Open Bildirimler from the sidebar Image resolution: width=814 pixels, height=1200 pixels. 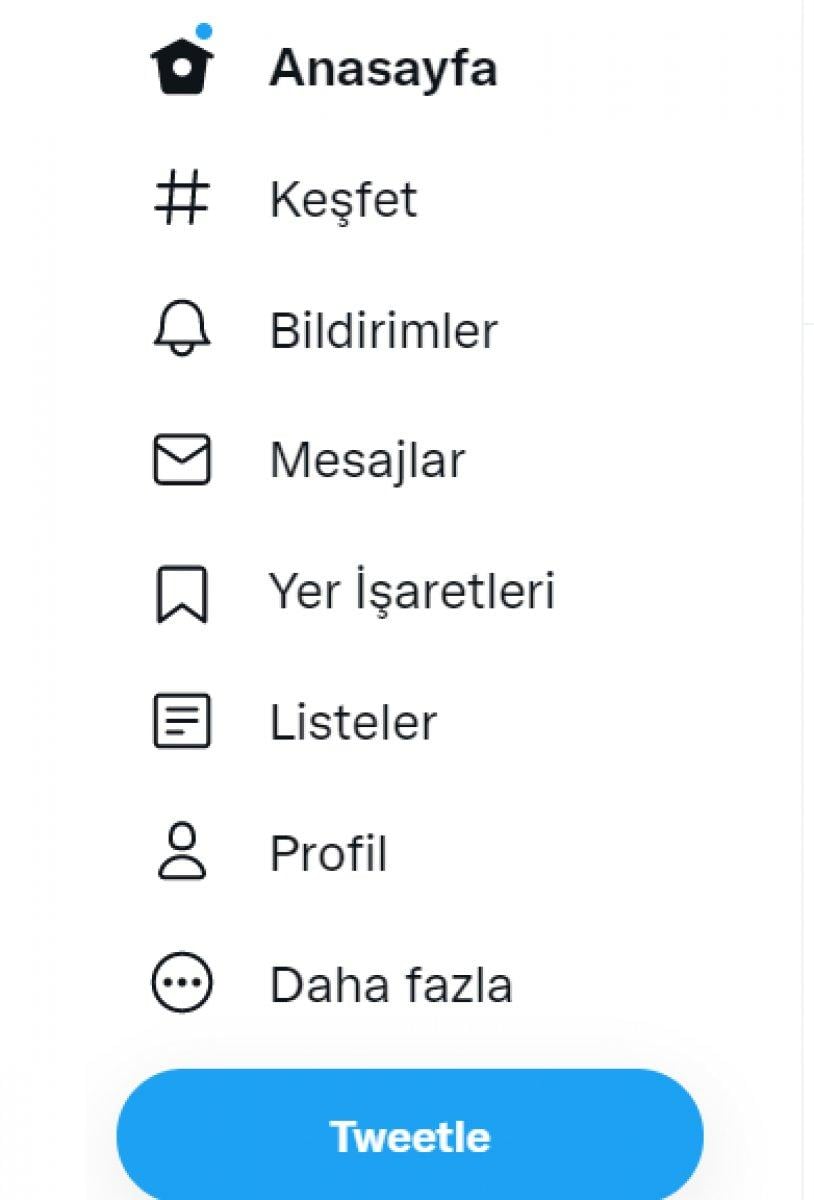[x=385, y=330]
